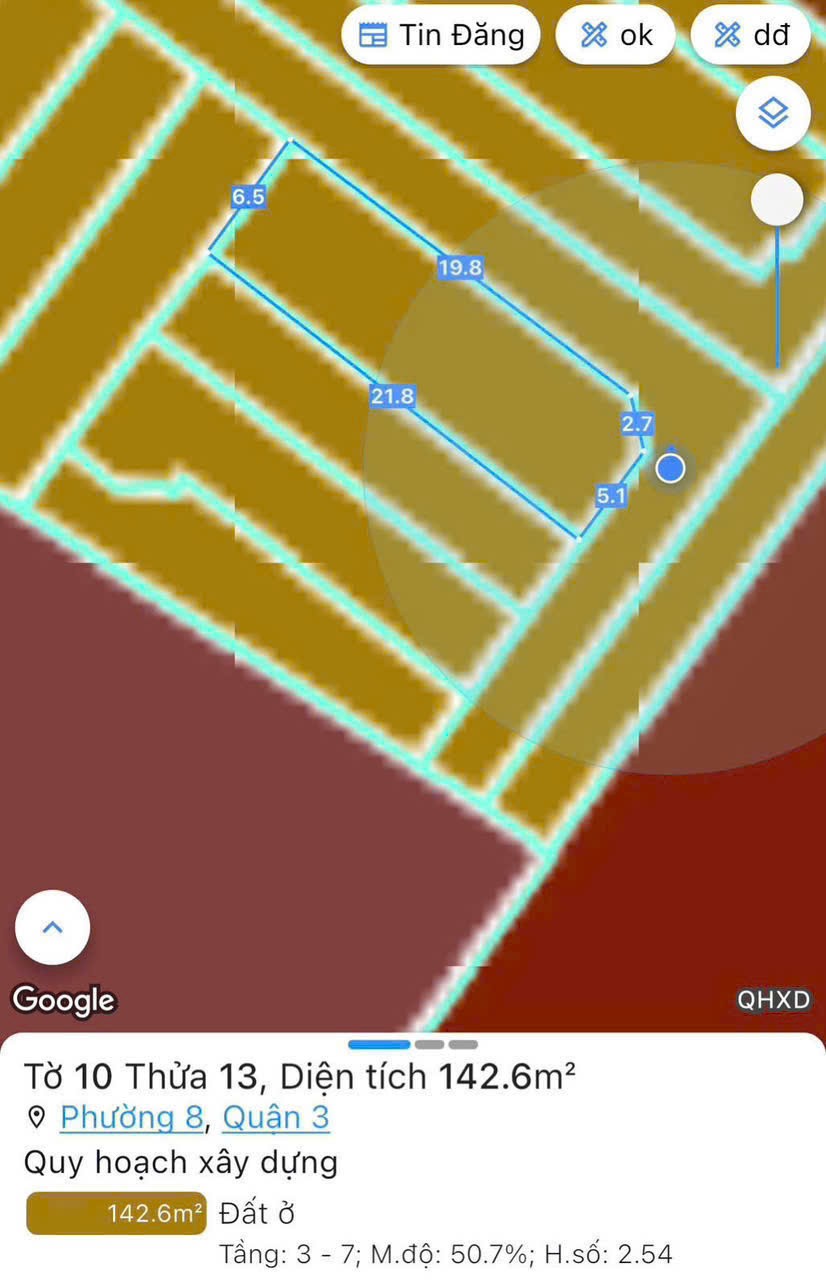Open the map layers button

click(772, 114)
